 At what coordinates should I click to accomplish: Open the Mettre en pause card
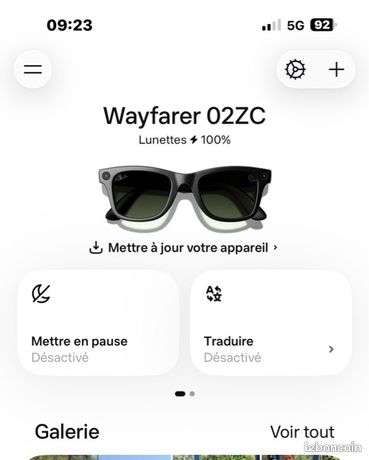point(98,323)
